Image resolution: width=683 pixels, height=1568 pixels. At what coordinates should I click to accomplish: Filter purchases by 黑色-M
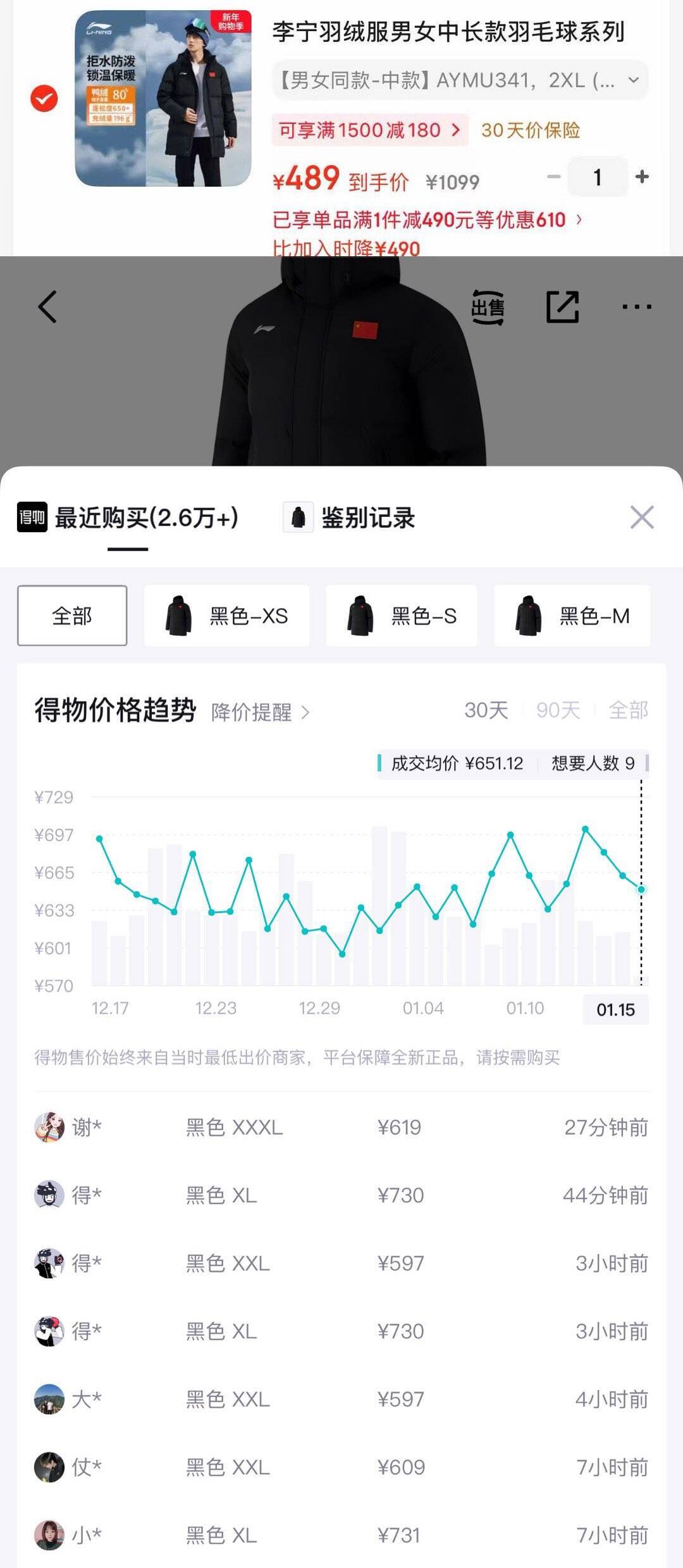click(572, 616)
